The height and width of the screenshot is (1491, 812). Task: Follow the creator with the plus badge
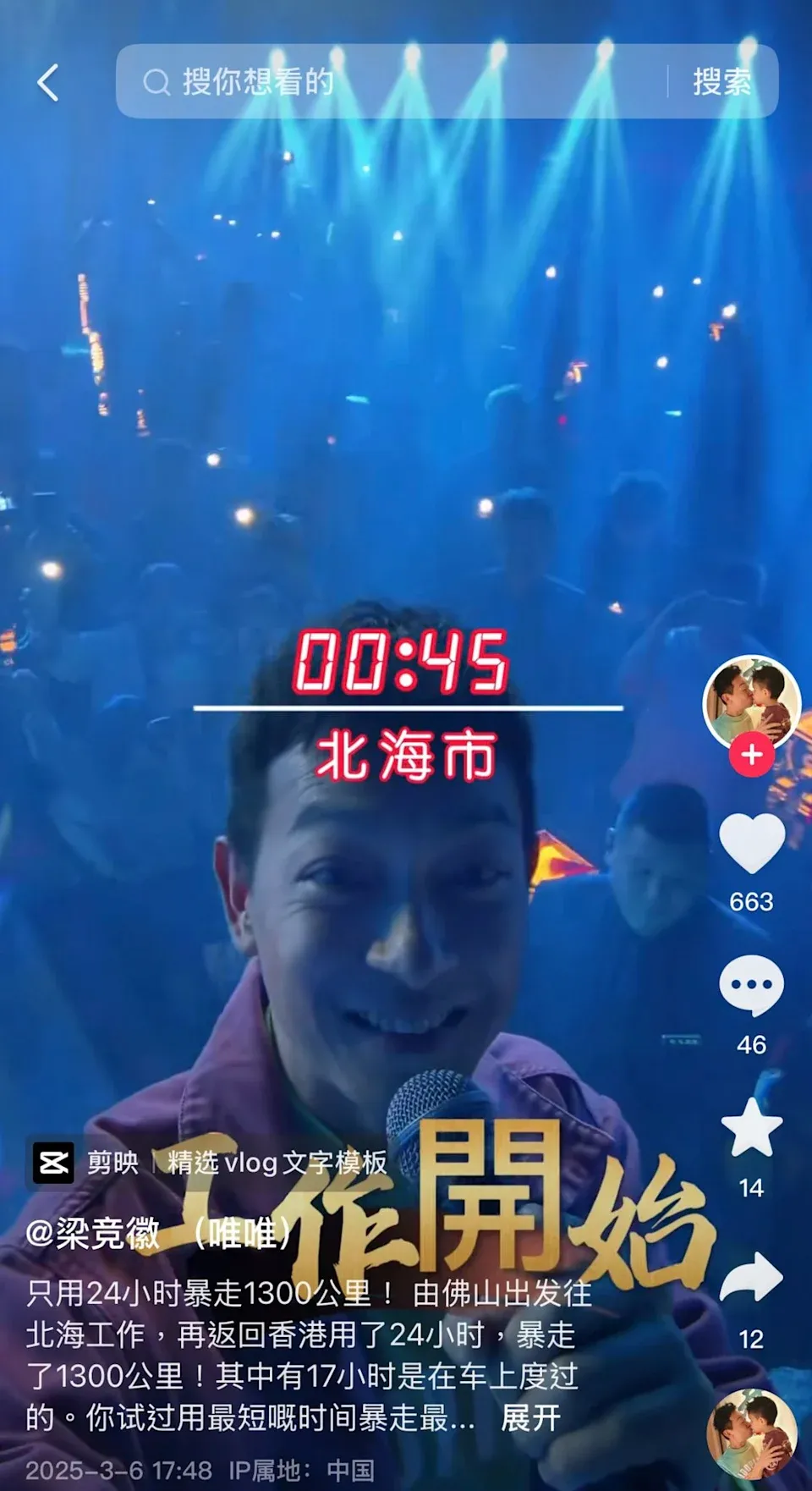[751, 755]
